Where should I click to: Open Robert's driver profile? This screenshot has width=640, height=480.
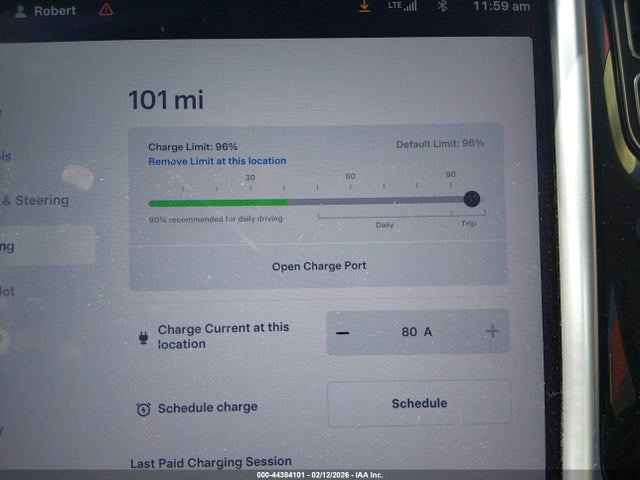46,10
